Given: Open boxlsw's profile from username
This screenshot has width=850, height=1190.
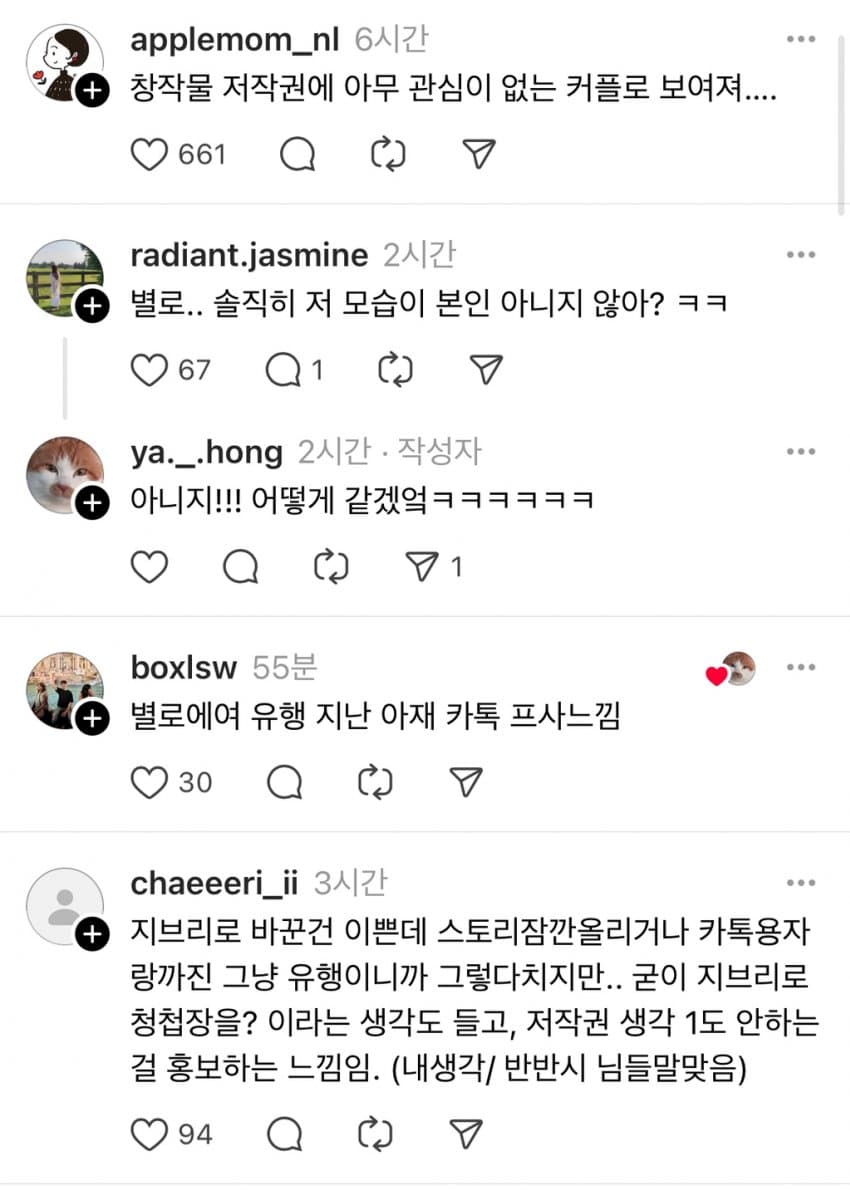Looking at the screenshot, I should tap(183, 668).
